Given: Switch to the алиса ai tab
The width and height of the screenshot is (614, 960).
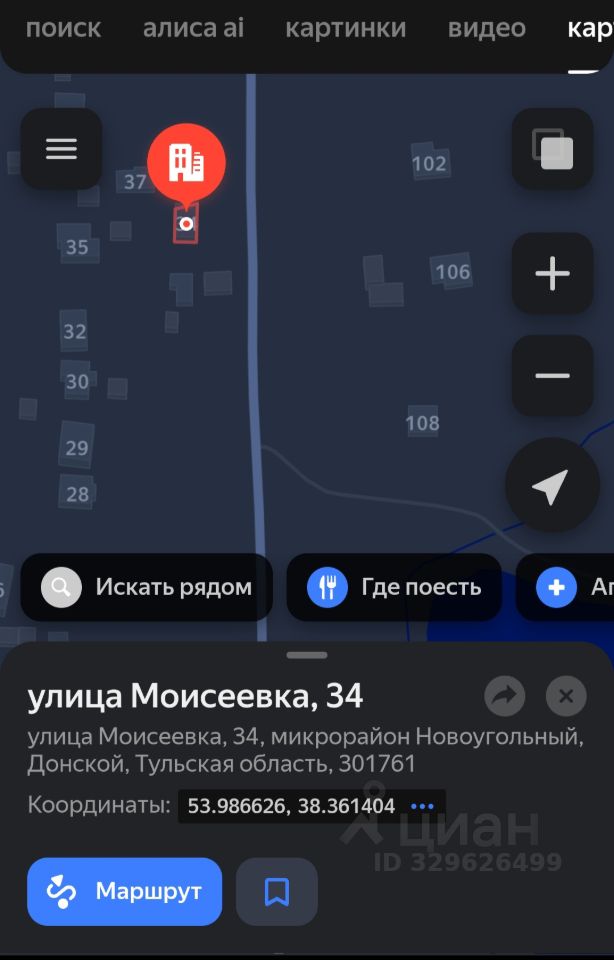Looking at the screenshot, I should [193, 29].
